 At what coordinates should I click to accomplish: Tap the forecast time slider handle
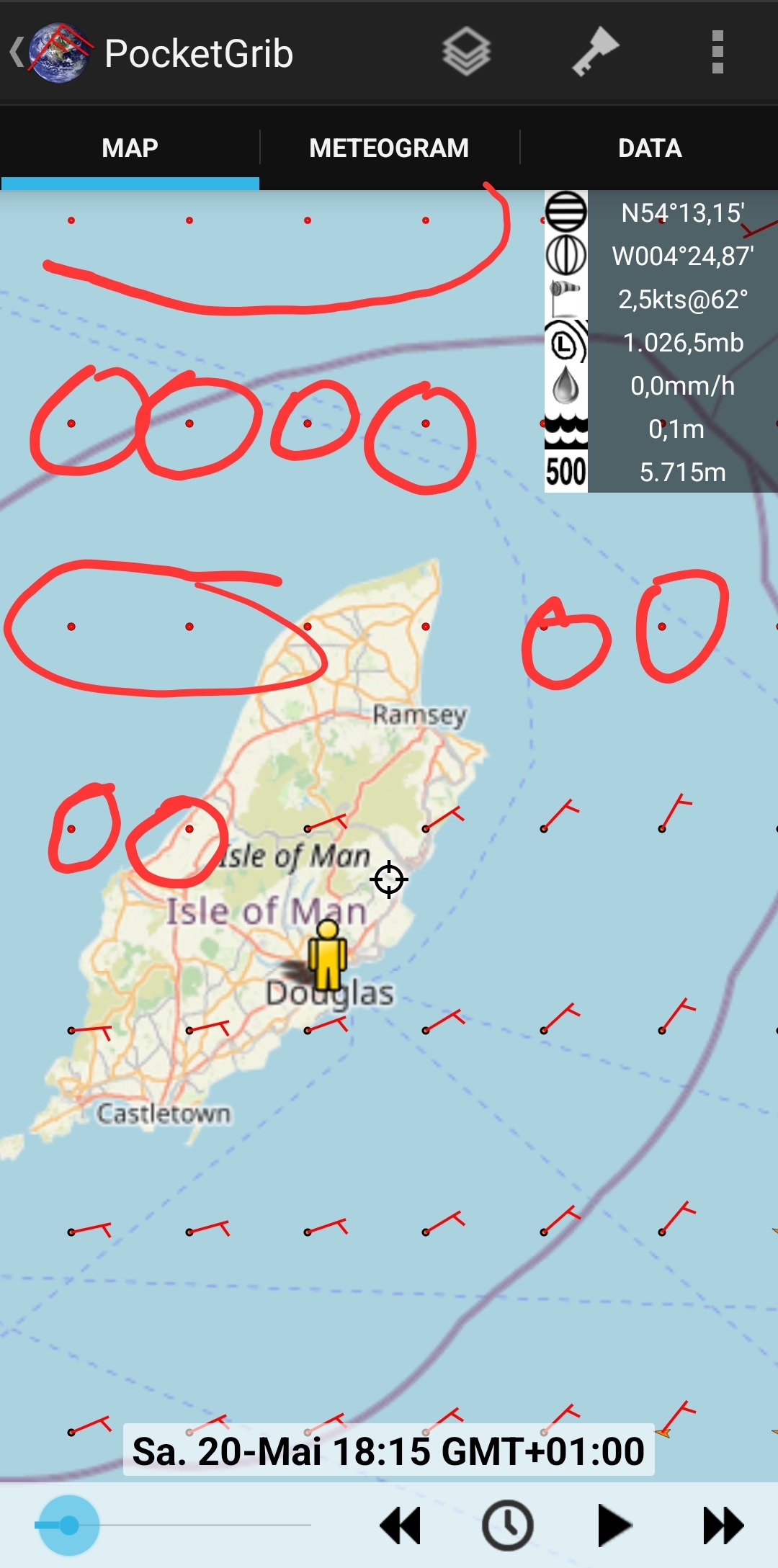tap(69, 1525)
